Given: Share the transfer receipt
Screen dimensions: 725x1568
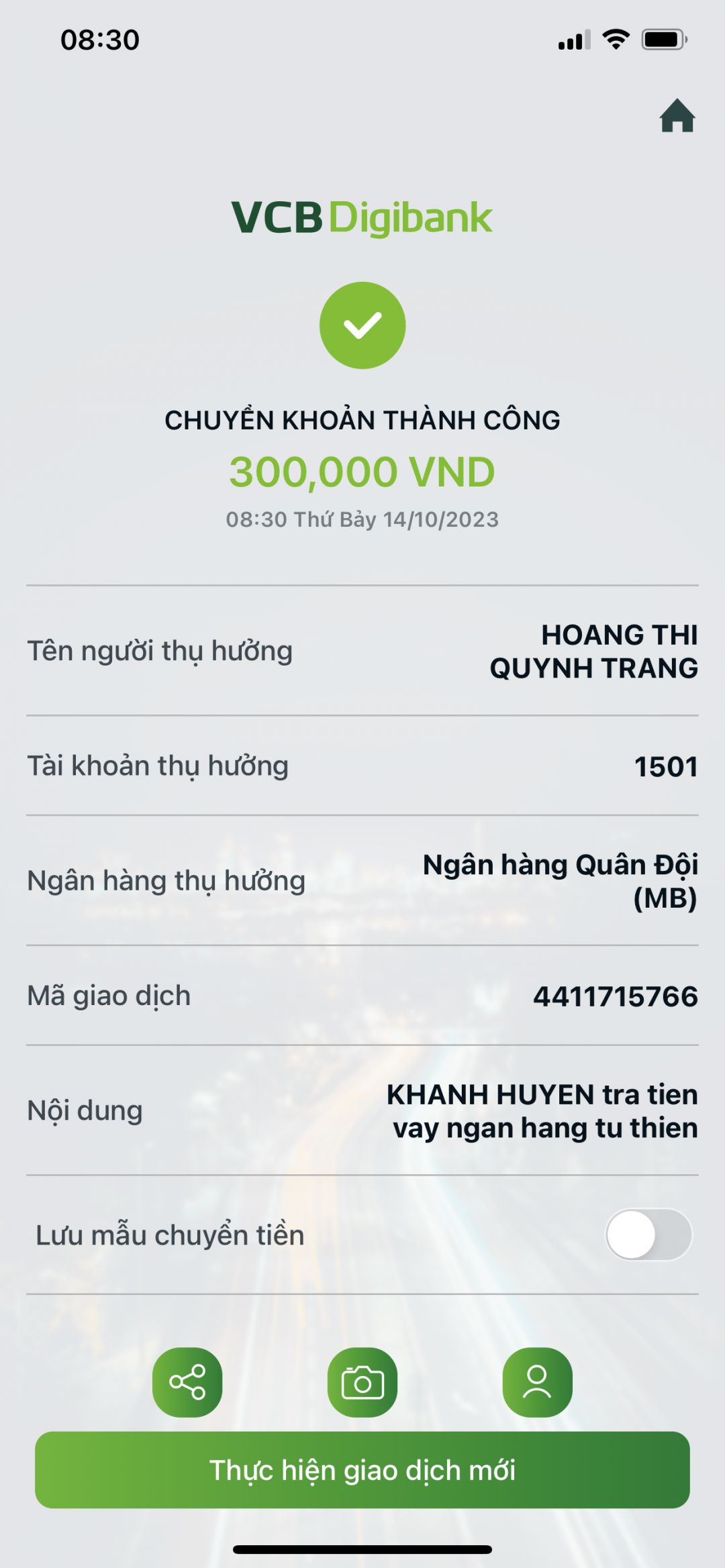Looking at the screenshot, I should pos(187,1382).
